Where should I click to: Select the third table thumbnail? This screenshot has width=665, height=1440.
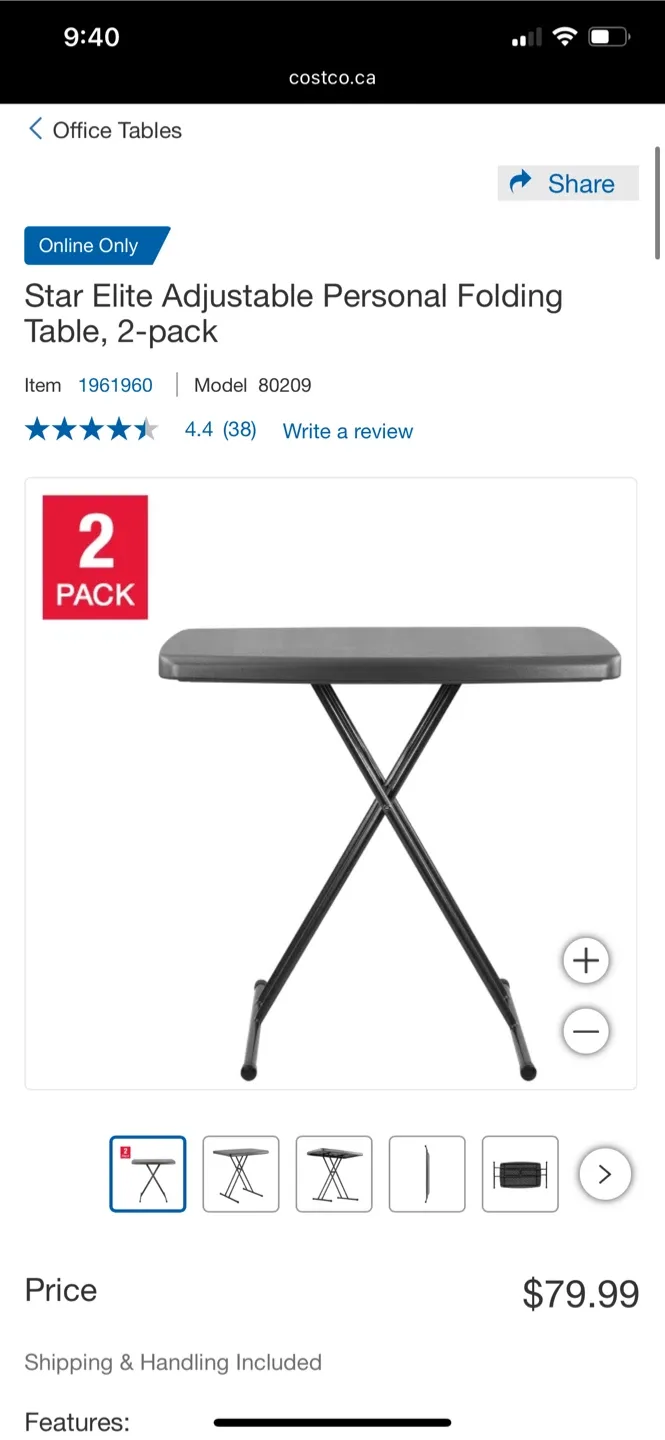pyautogui.click(x=334, y=1174)
